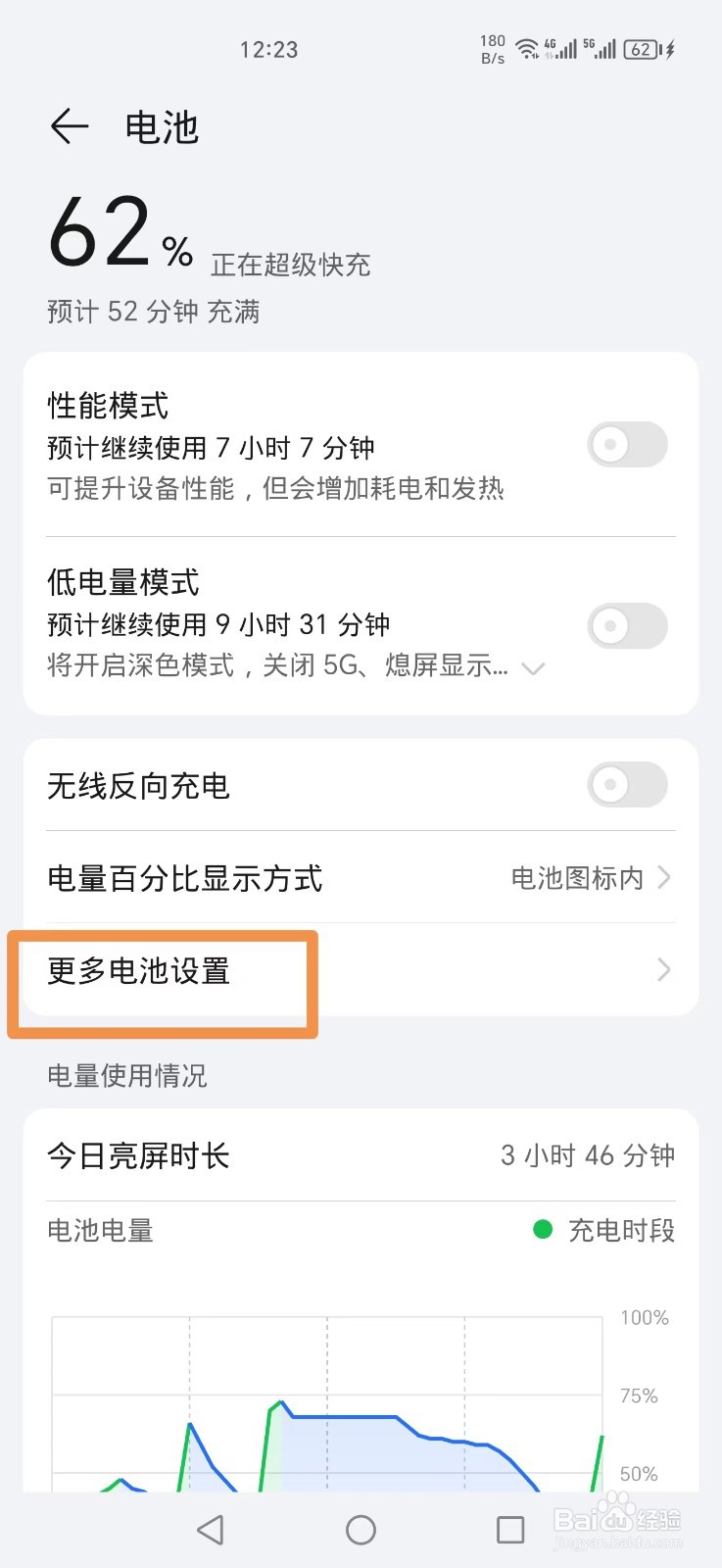Tap the 4G signal icon in status bar
The height and width of the screenshot is (1568, 722).
click(560, 49)
